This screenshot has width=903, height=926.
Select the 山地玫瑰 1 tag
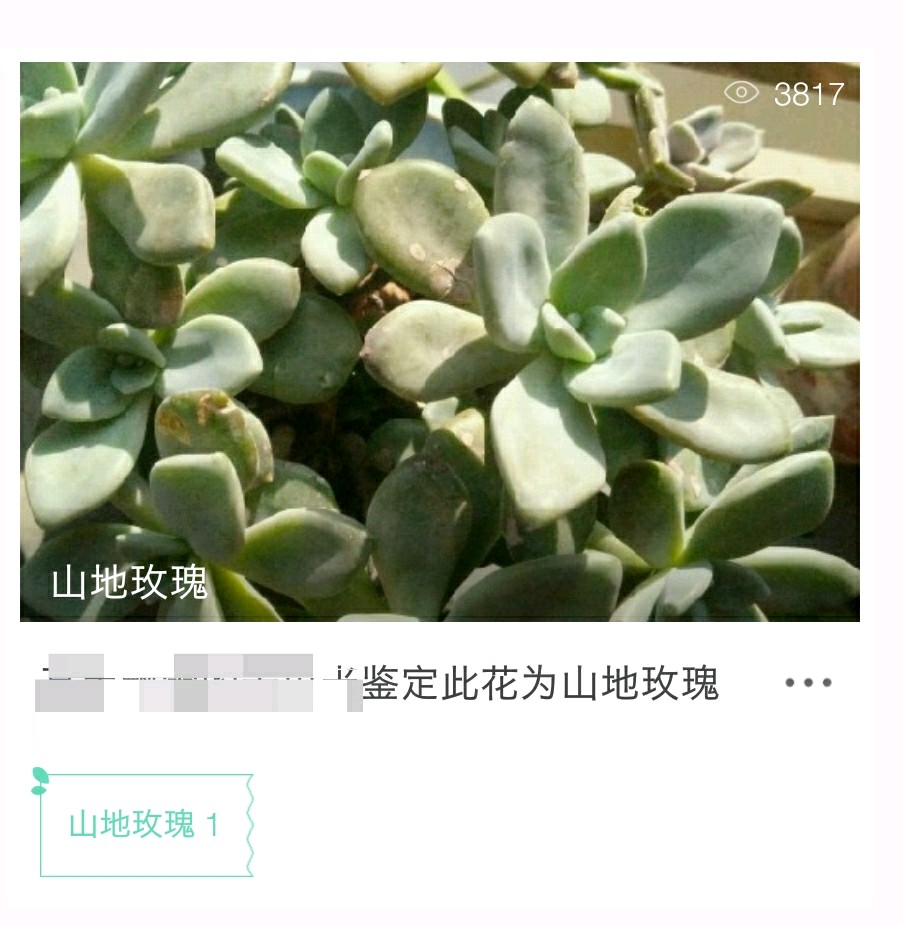[x=146, y=825]
